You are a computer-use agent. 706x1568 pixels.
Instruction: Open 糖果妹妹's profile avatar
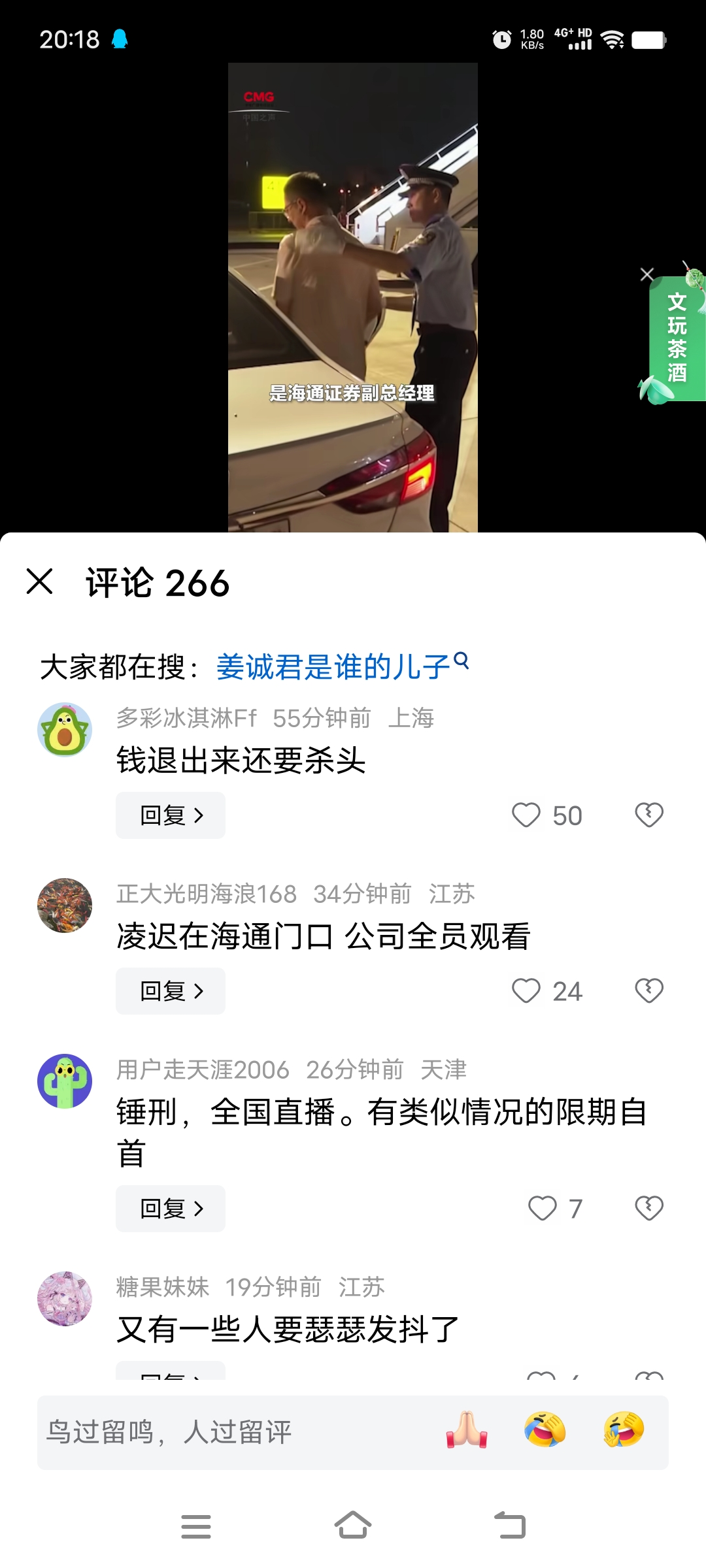65,1298
